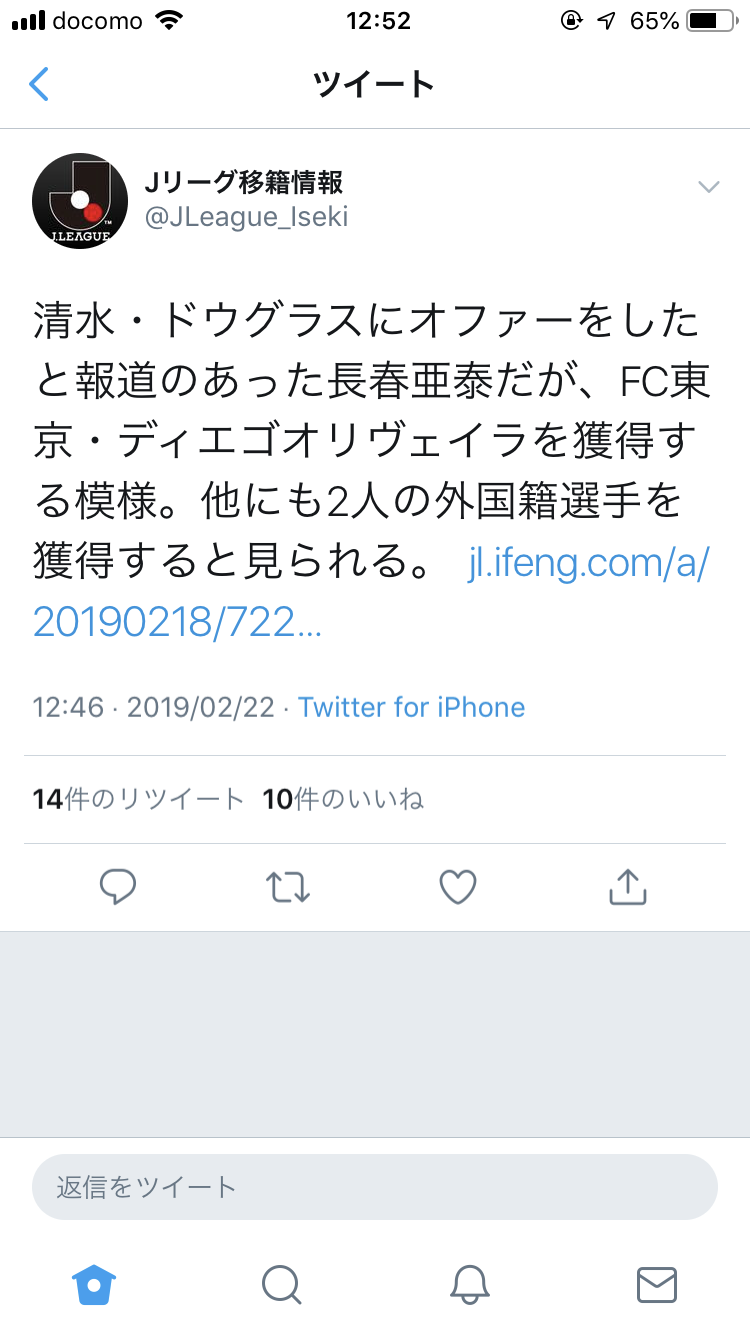View the 14件のリツイート list
750x1334 pixels.
[x=138, y=799]
